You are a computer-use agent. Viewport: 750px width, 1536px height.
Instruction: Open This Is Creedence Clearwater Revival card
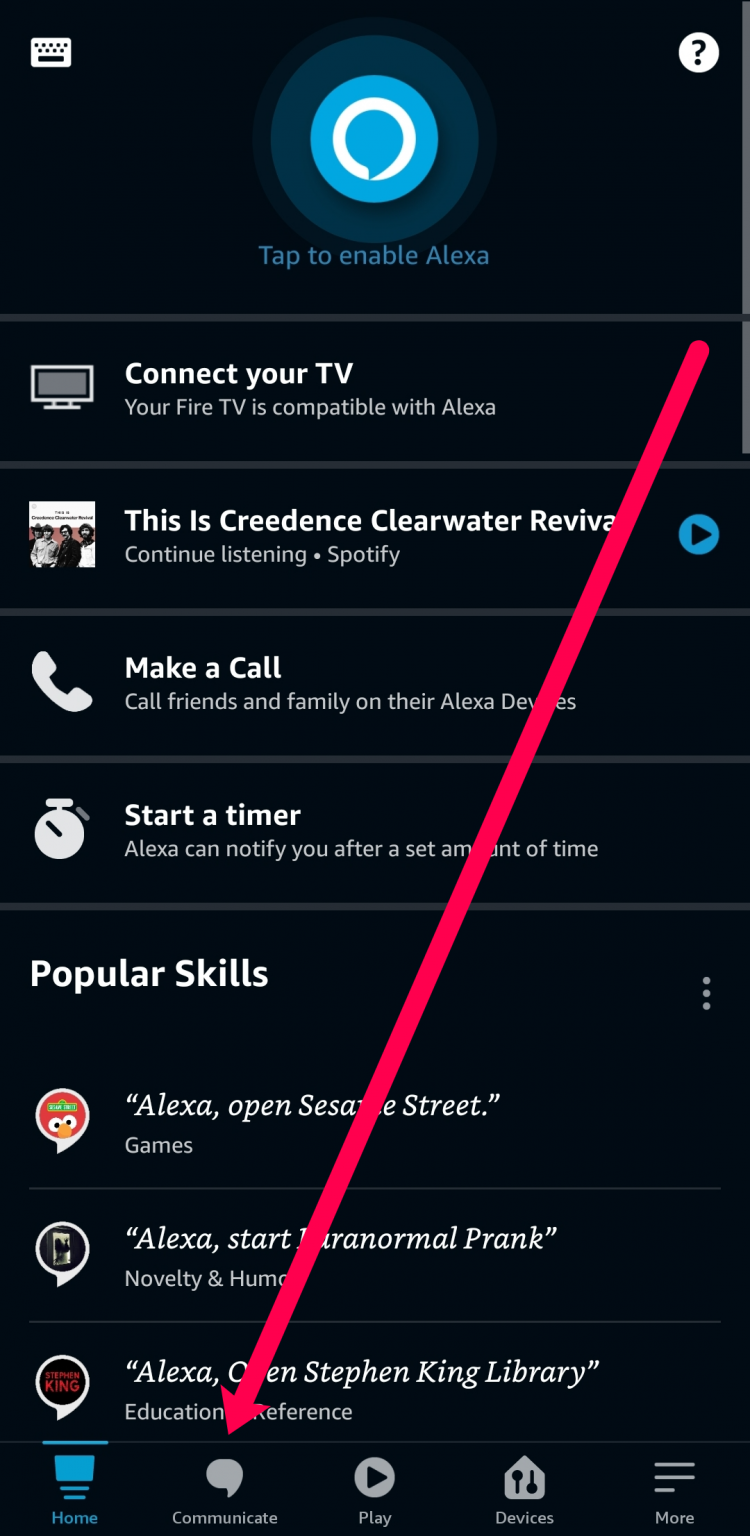(340, 536)
